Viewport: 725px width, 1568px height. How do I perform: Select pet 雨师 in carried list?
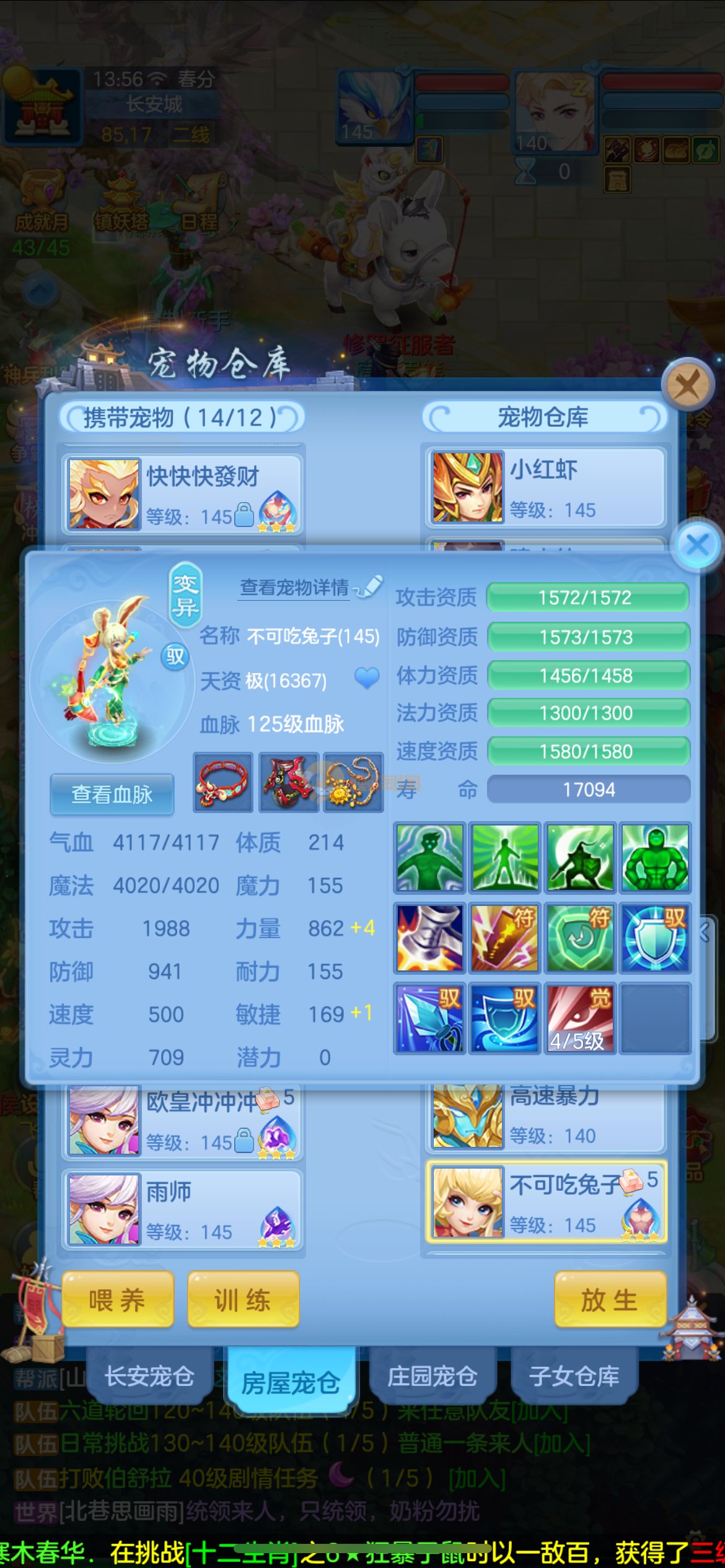tap(182, 1209)
